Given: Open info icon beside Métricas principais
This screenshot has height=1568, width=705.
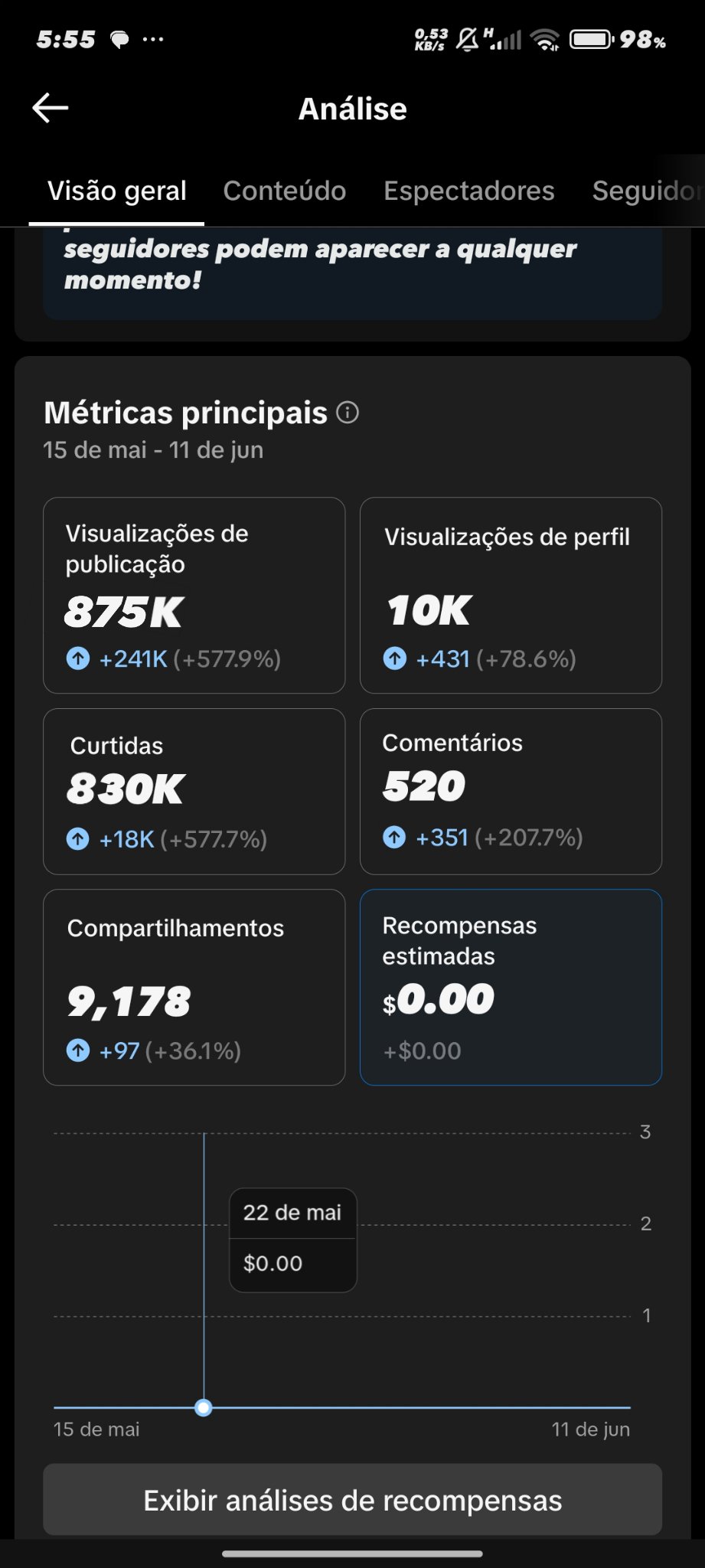Looking at the screenshot, I should coord(348,413).
